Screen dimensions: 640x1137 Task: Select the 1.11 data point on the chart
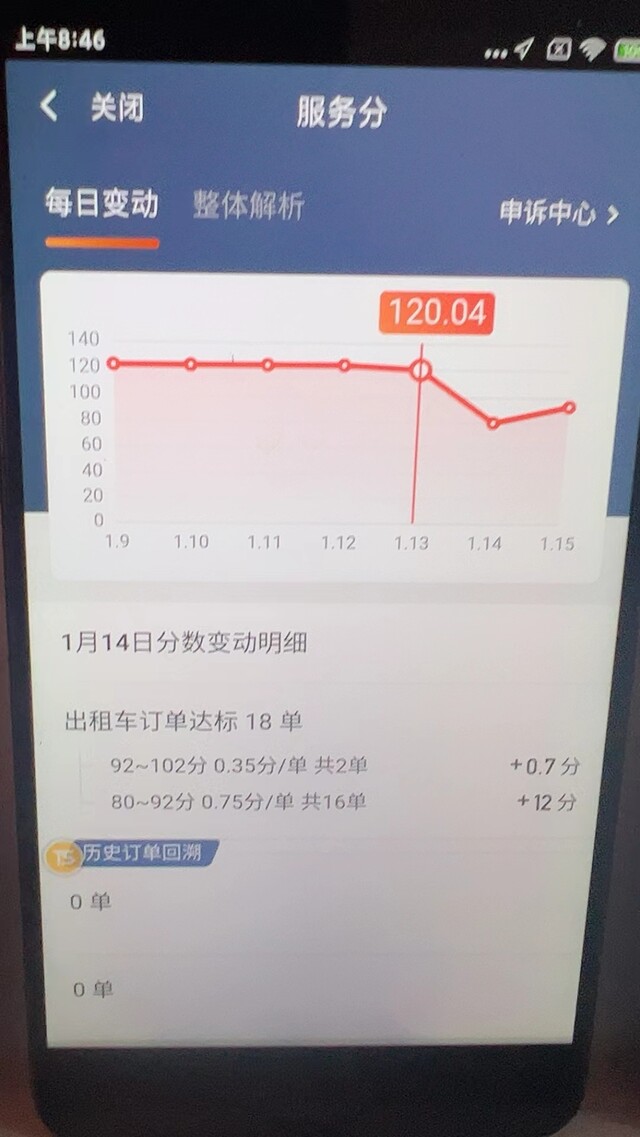pos(267,365)
